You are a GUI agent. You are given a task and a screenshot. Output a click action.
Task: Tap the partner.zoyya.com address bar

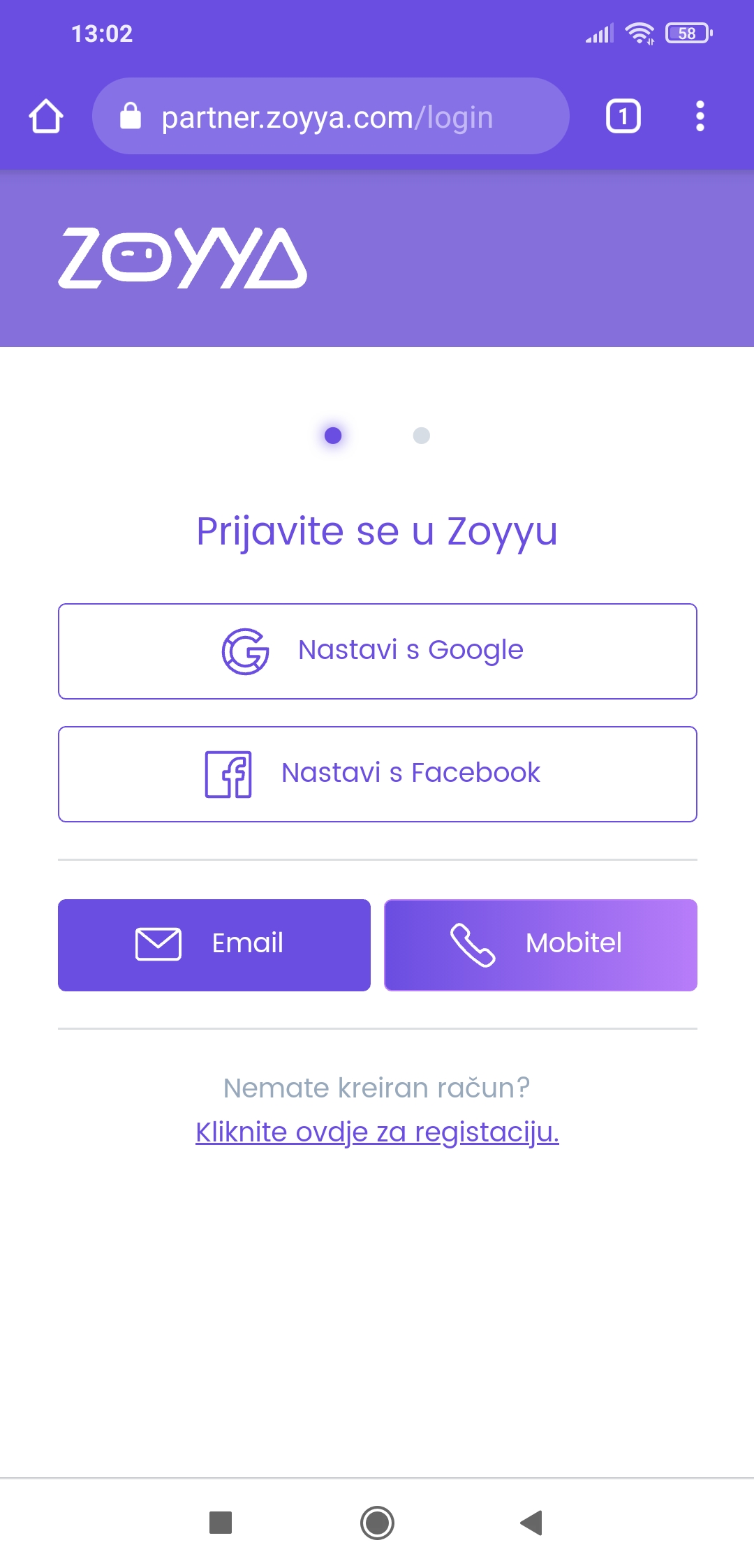point(330,116)
